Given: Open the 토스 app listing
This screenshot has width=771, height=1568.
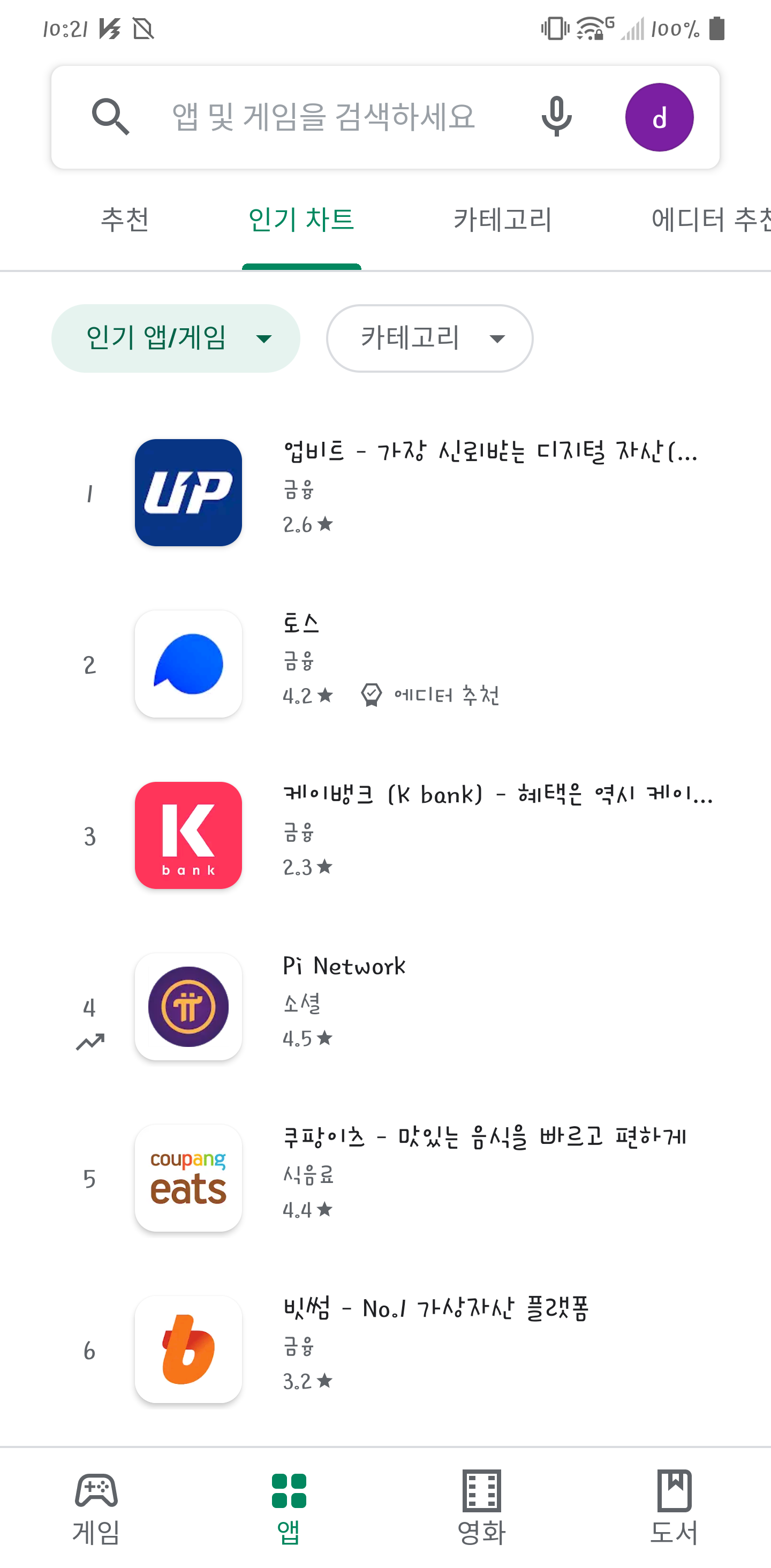Looking at the screenshot, I should [426, 664].
